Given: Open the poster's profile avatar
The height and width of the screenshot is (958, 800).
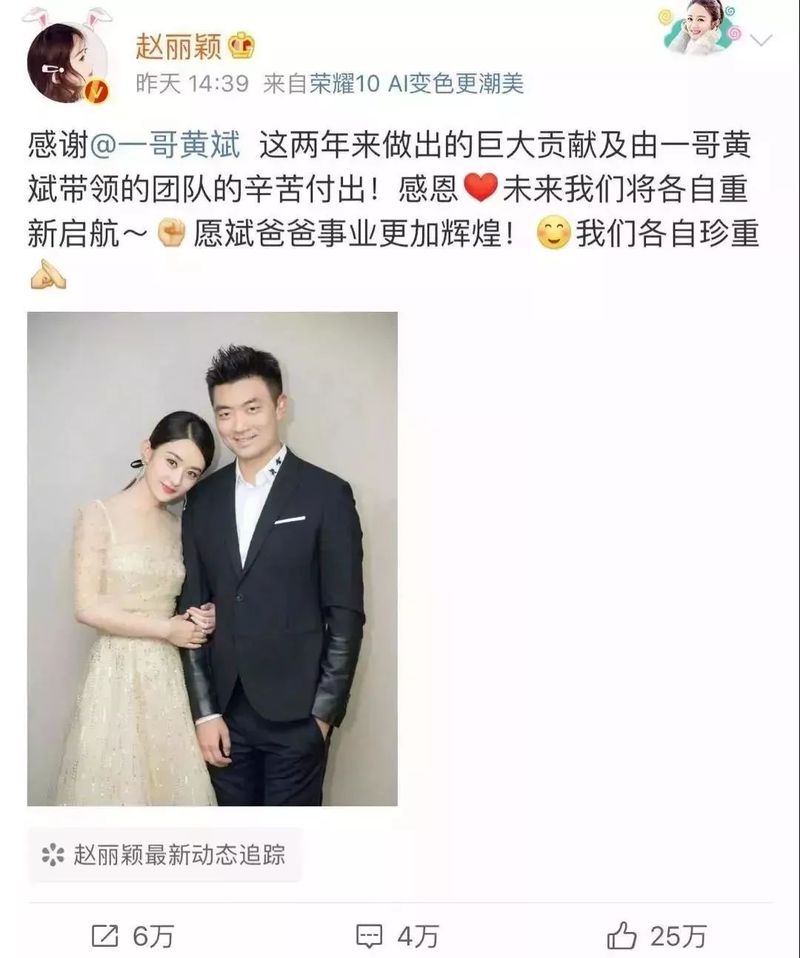Looking at the screenshot, I should pyautogui.click(x=67, y=64).
